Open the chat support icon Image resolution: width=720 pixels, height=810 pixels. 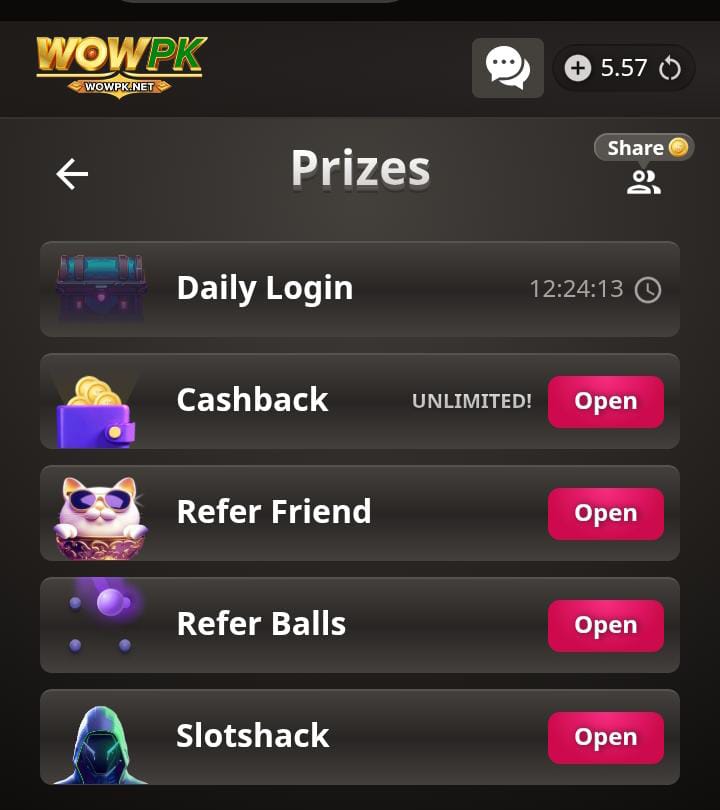coord(508,68)
